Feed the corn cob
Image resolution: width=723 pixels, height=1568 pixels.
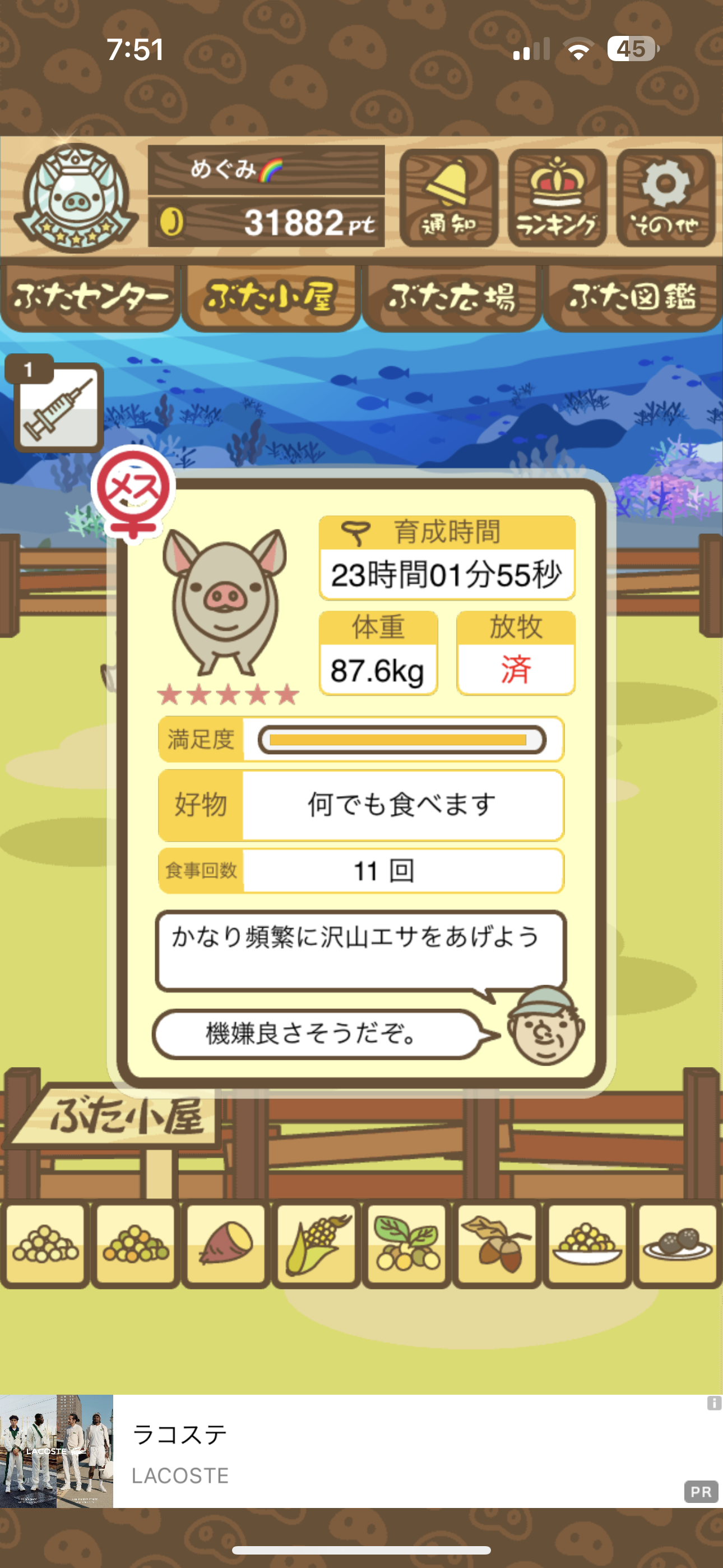pos(317,1244)
